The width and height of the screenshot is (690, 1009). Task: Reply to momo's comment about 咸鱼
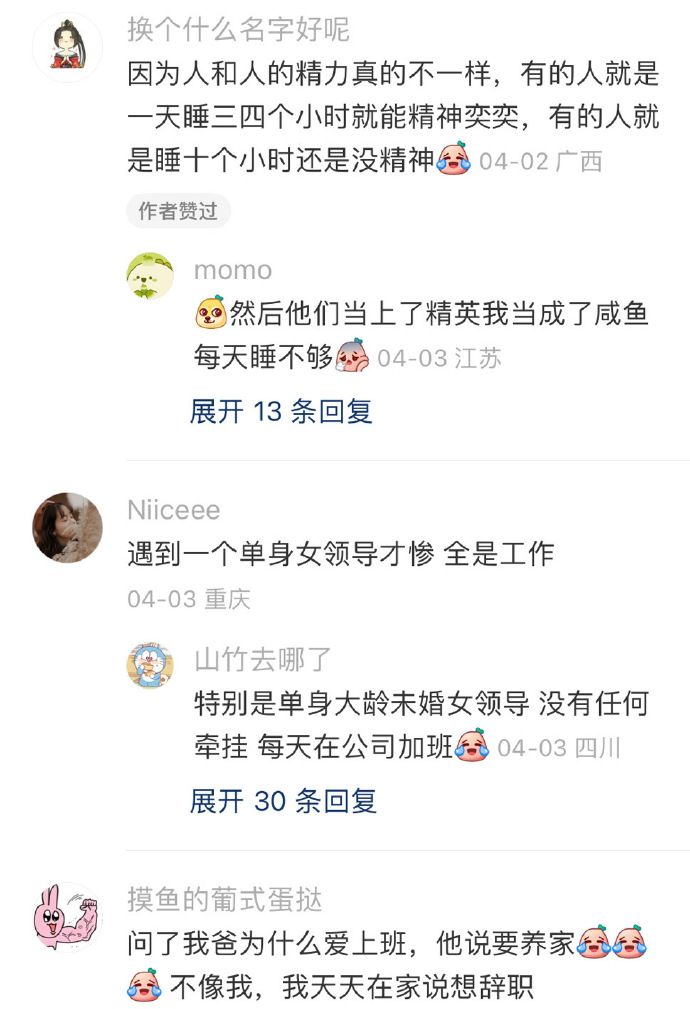coord(420,315)
